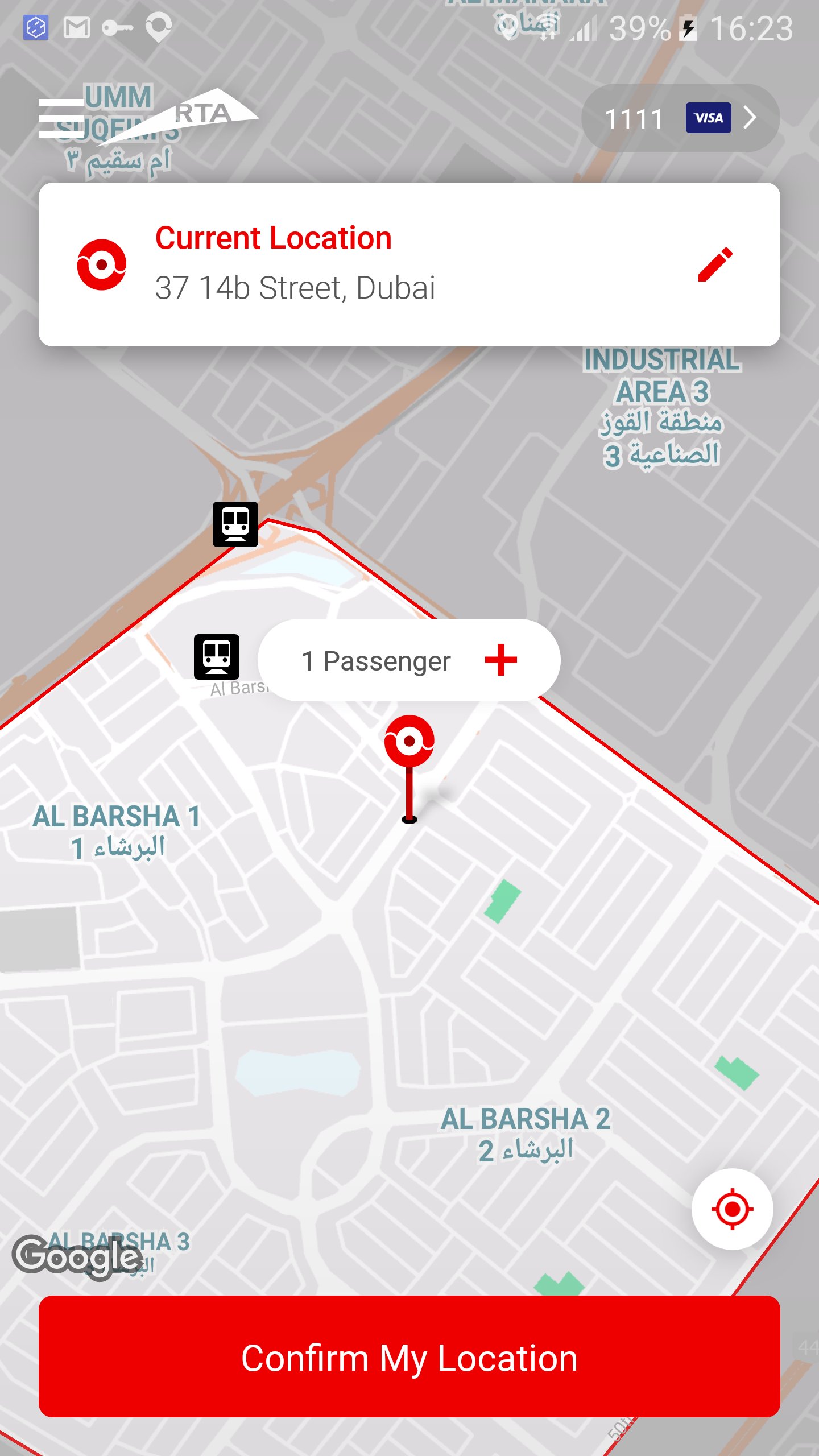Viewport: 819px width, 1456px height.
Task: Open the Visa 1111 payment card selector
Action: pyautogui.click(x=680, y=118)
